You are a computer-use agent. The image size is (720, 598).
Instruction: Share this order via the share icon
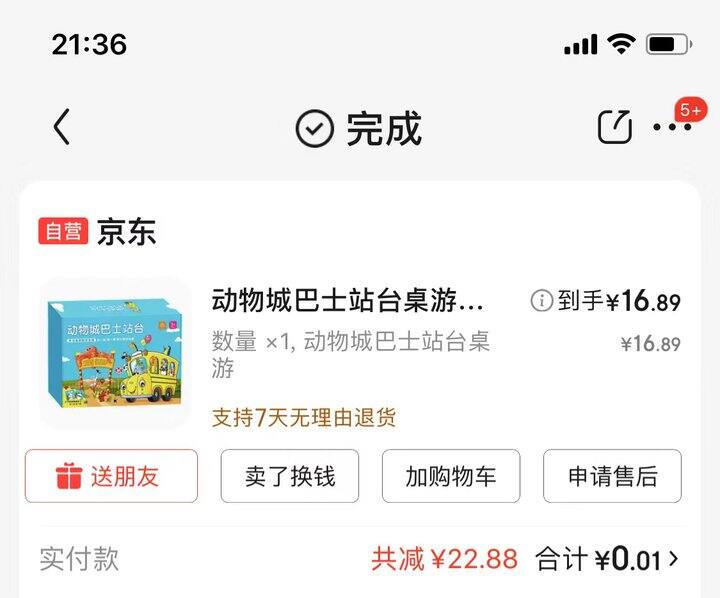tap(615, 127)
